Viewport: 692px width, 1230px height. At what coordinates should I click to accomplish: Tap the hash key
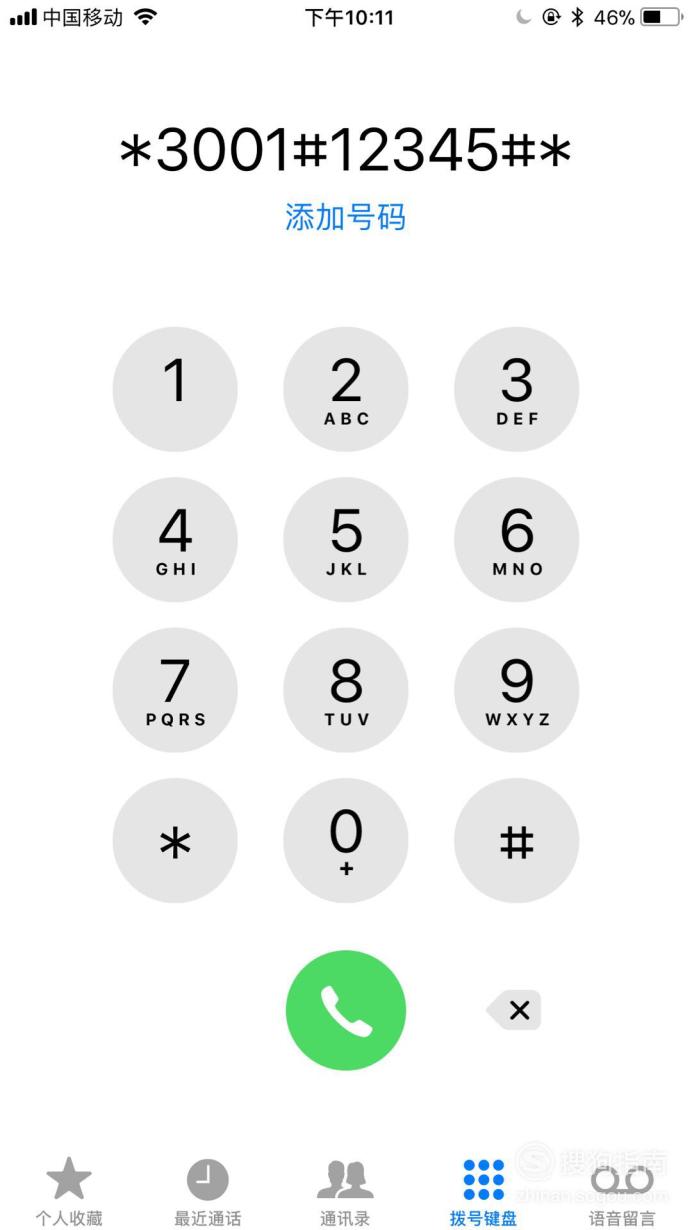[517, 841]
